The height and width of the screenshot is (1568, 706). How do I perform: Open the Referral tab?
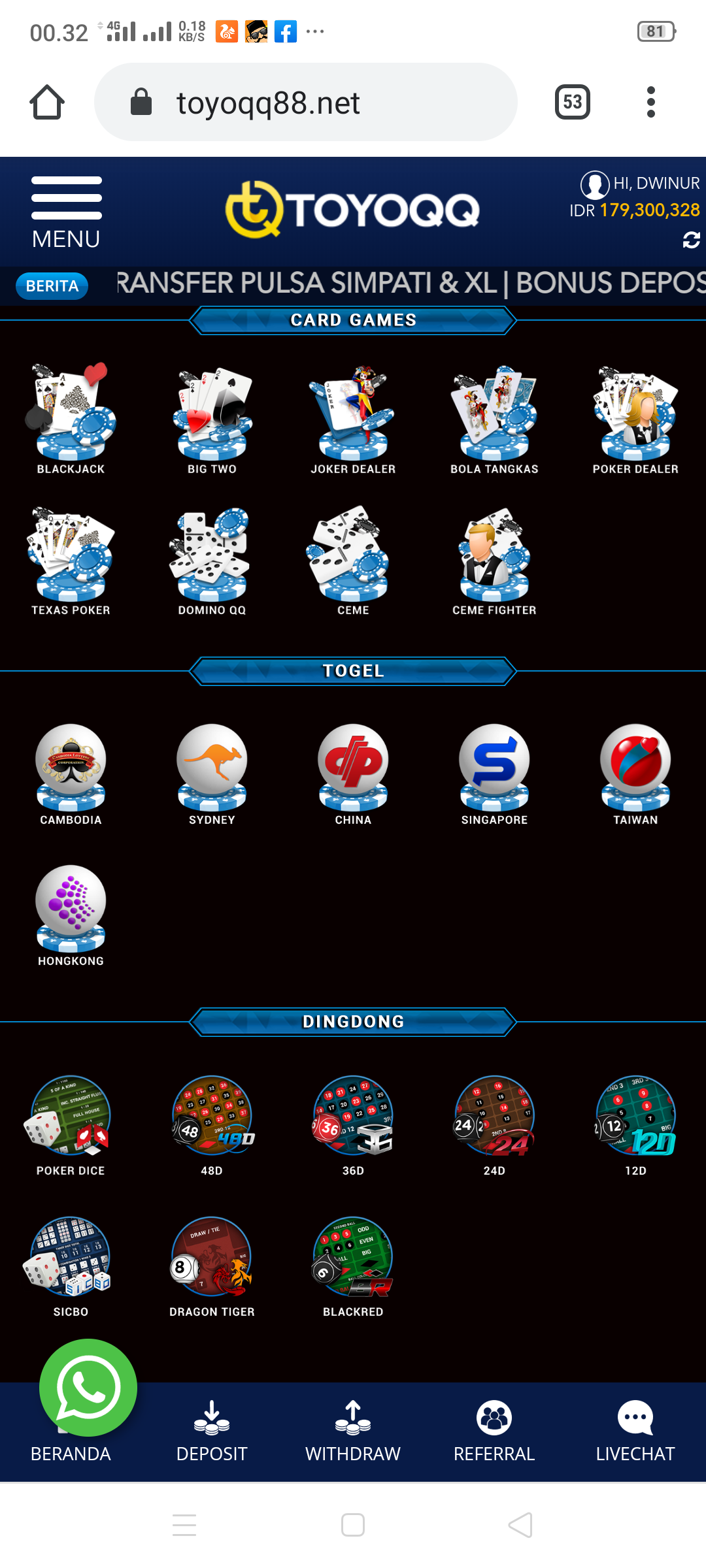(x=494, y=1431)
